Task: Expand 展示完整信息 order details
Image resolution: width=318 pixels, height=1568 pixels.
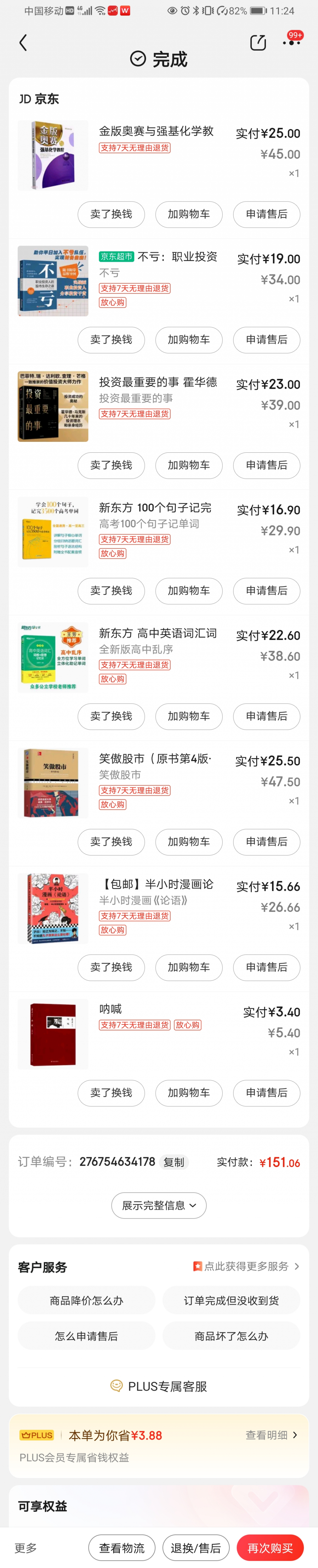Action: tap(158, 1205)
